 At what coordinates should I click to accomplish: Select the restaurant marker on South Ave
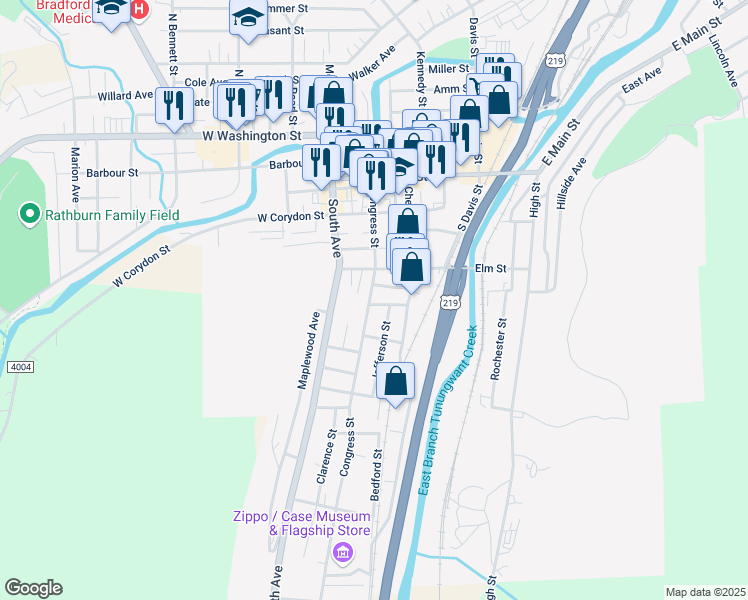pyautogui.click(x=322, y=163)
